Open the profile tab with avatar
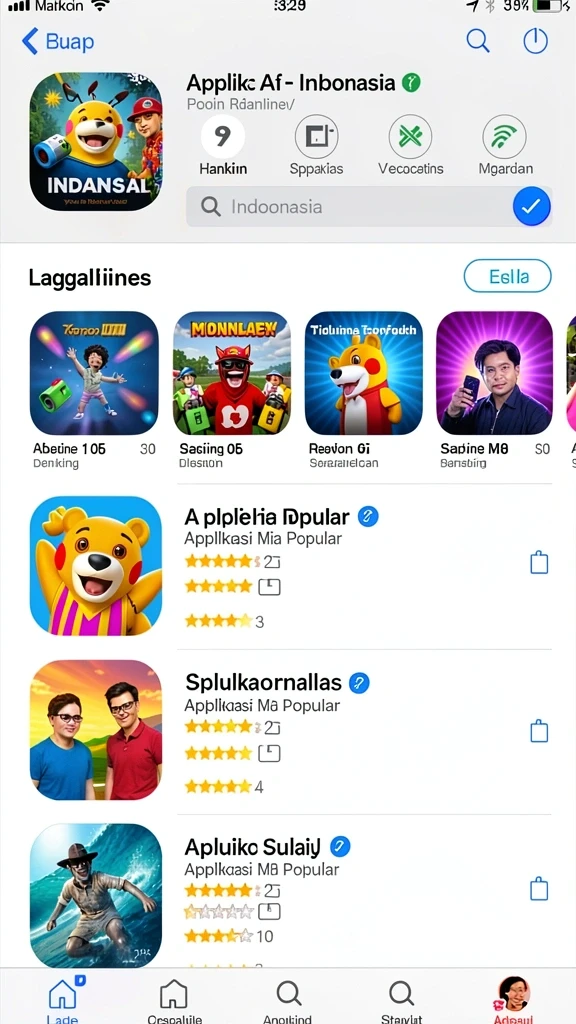The width and height of the screenshot is (576, 1024). coord(513,1000)
